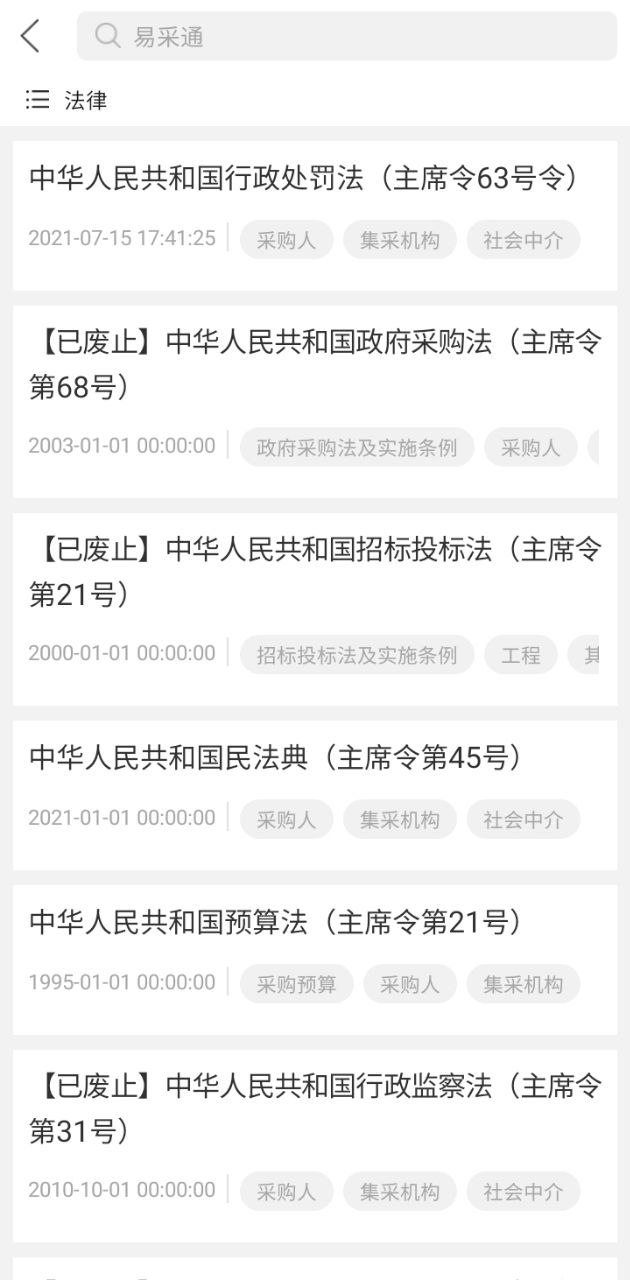The width and height of the screenshot is (630, 1280).
Task: View 中华人民共和国预算法 (主席令第21号)
Action: click(x=275, y=923)
